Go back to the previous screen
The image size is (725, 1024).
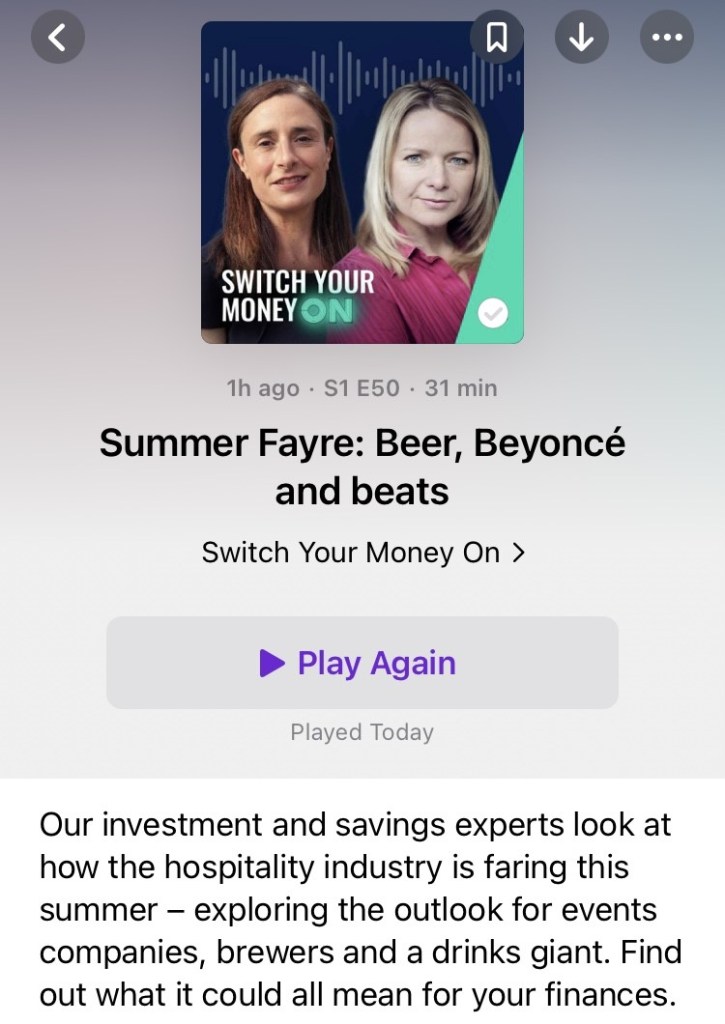click(58, 38)
